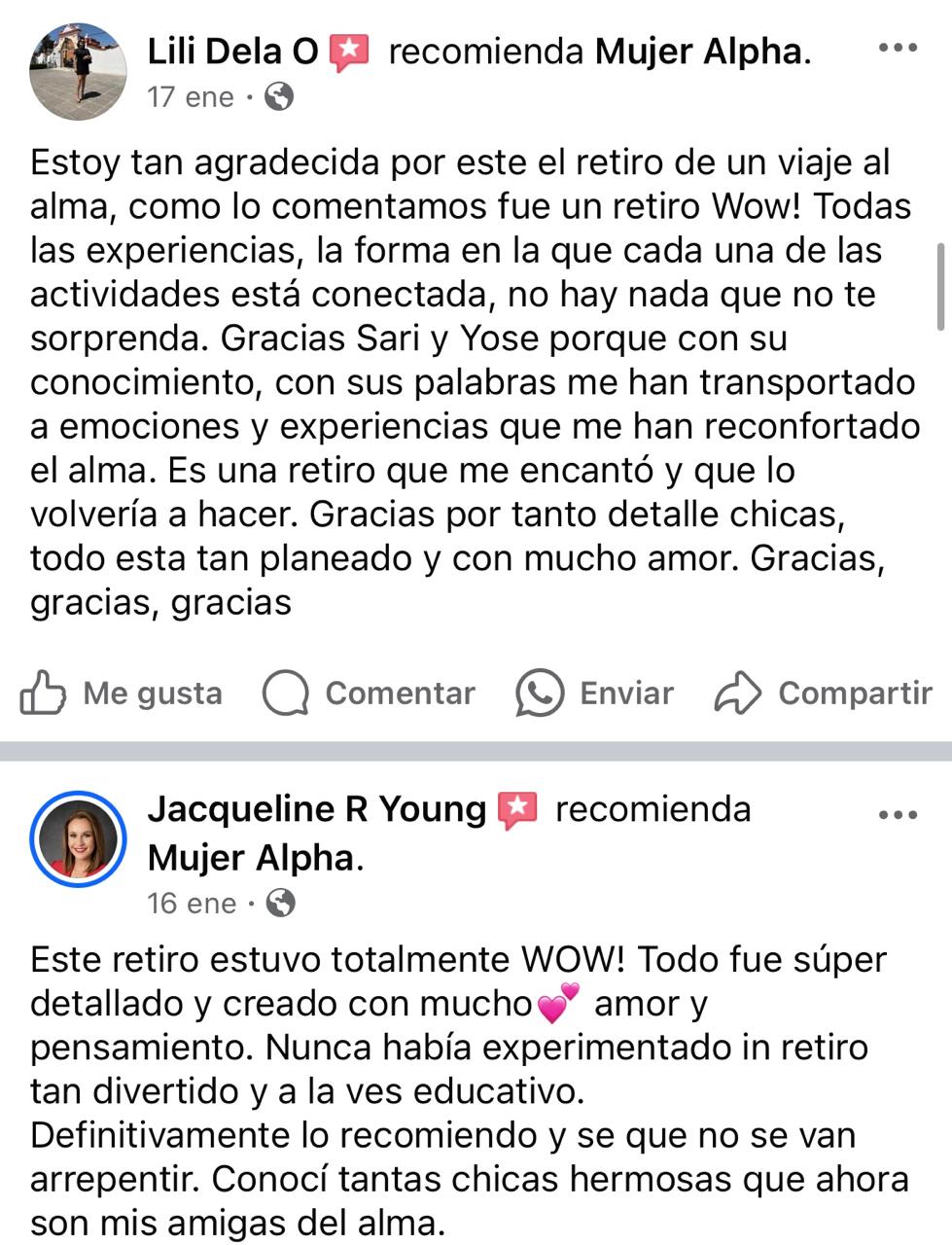The width and height of the screenshot is (952, 1245).
Task: Like Lili Dela O's recommendation with Me gusta
Action: [122, 693]
